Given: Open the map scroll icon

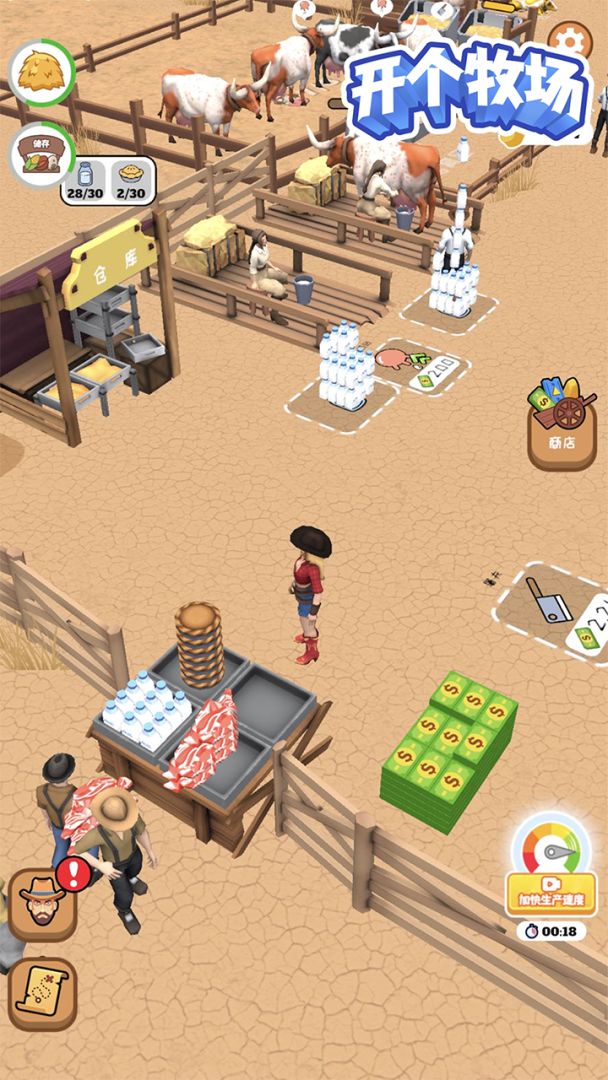Looking at the screenshot, I should 42,993.
